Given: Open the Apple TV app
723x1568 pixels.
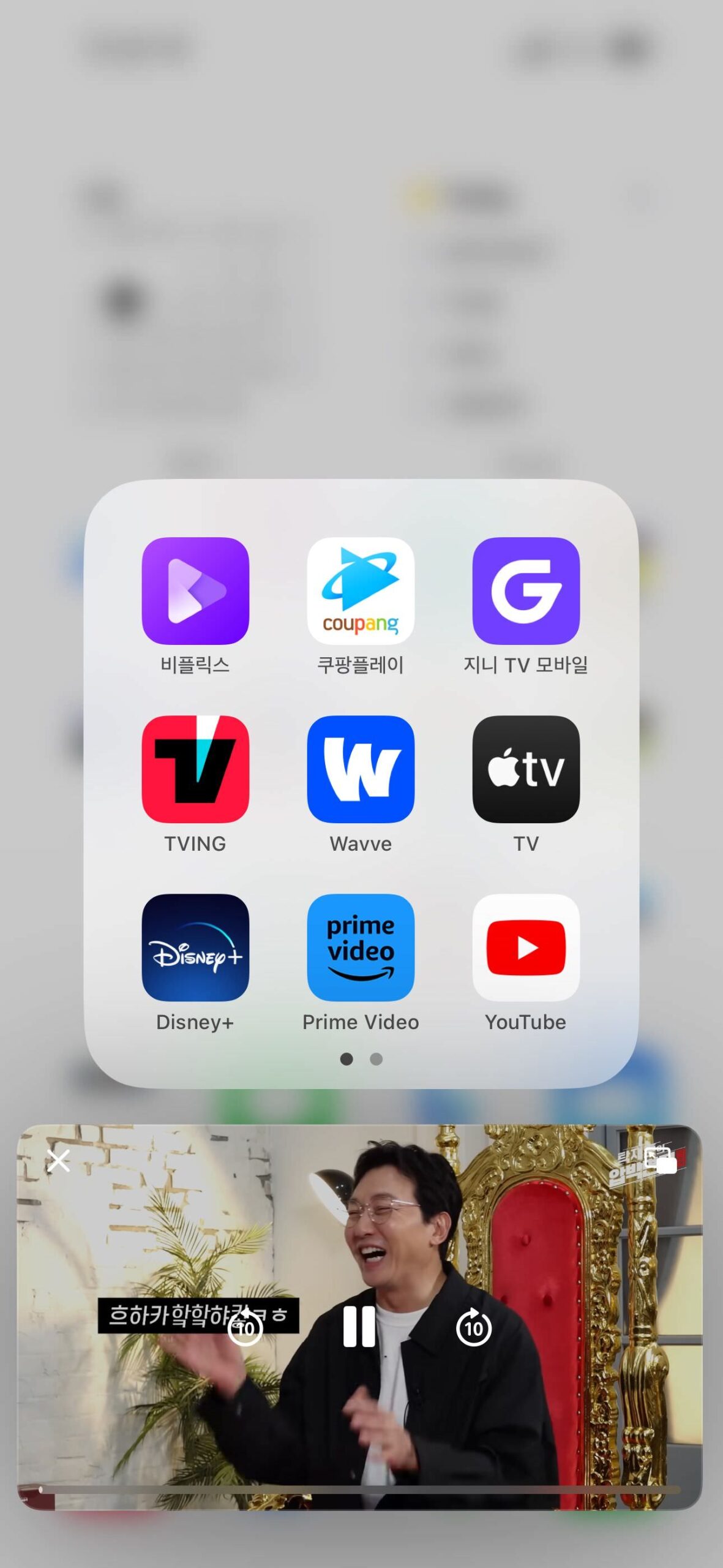Looking at the screenshot, I should pyautogui.click(x=526, y=769).
